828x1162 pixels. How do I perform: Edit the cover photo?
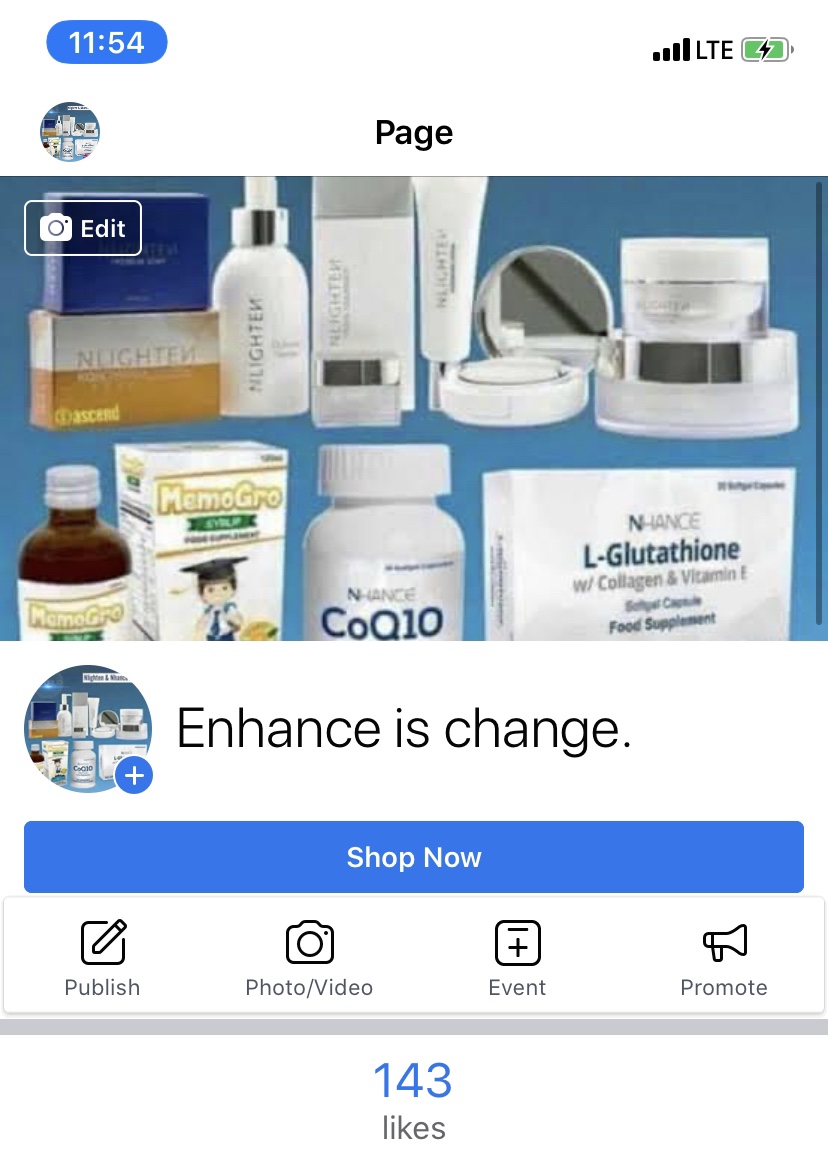tap(83, 228)
